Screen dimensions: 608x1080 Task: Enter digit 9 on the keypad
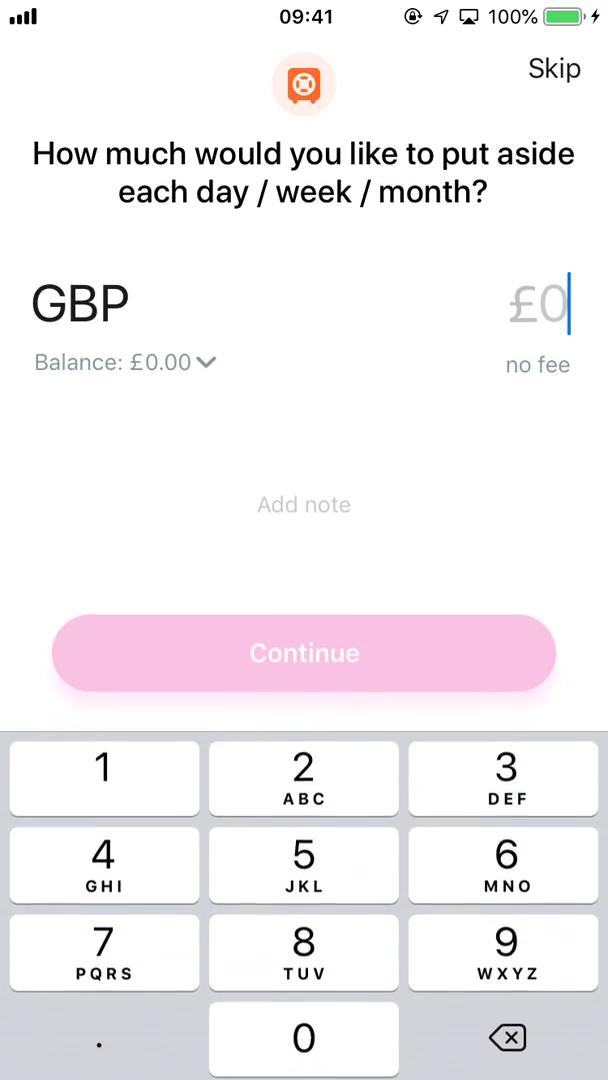point(505,952)
